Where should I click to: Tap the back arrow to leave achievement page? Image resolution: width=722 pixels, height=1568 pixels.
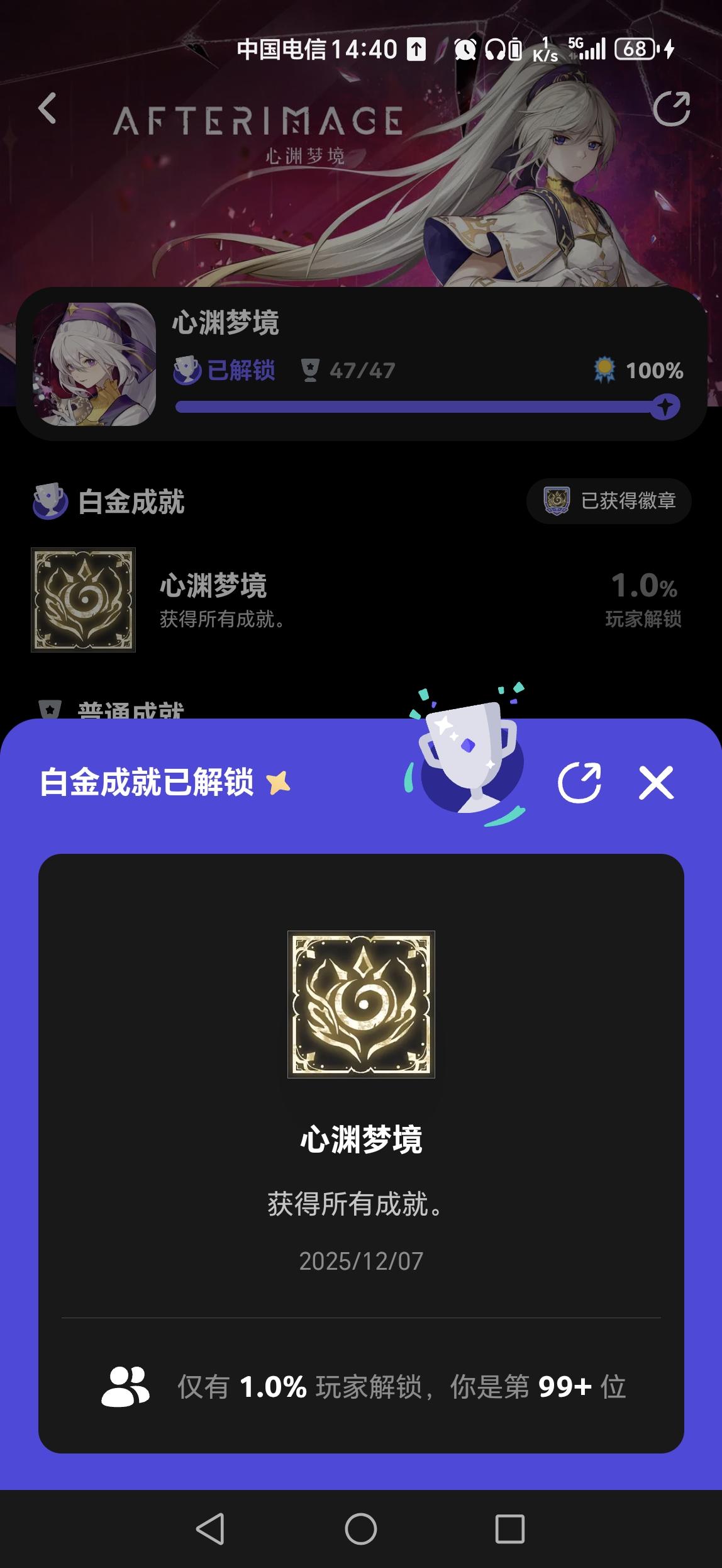pos(47,108)
